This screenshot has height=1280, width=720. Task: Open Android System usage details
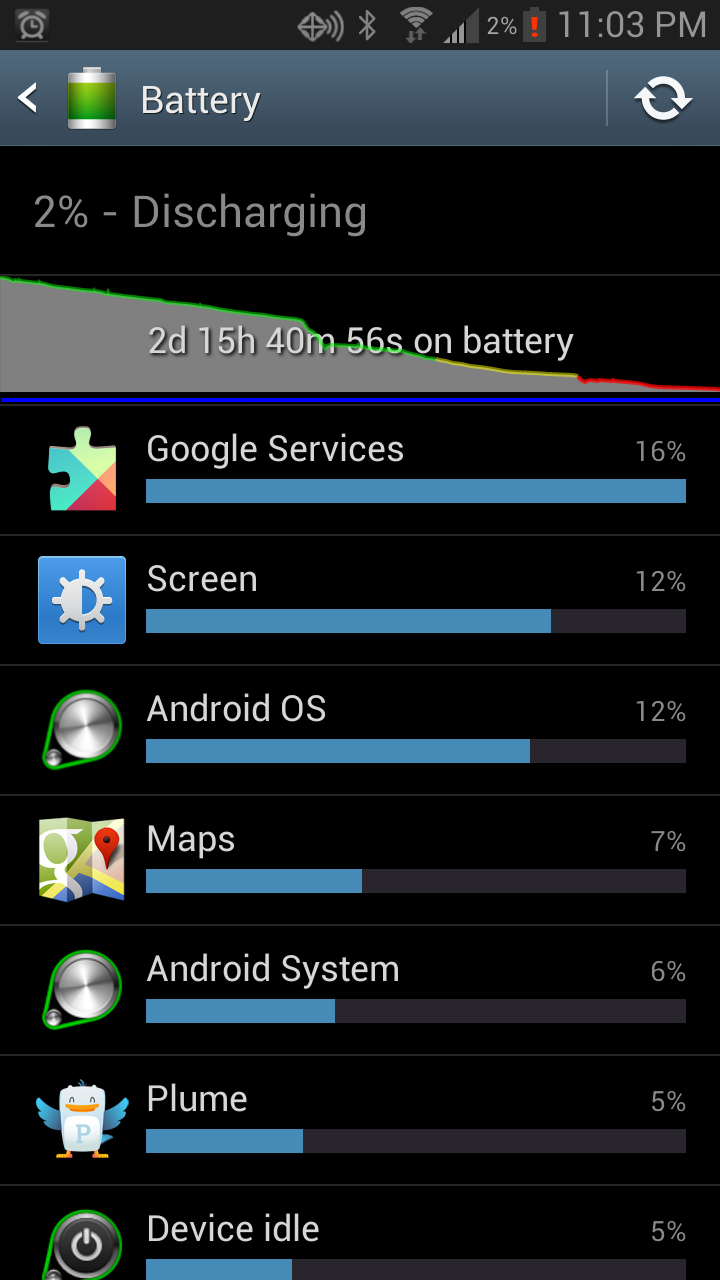[360, 990]
